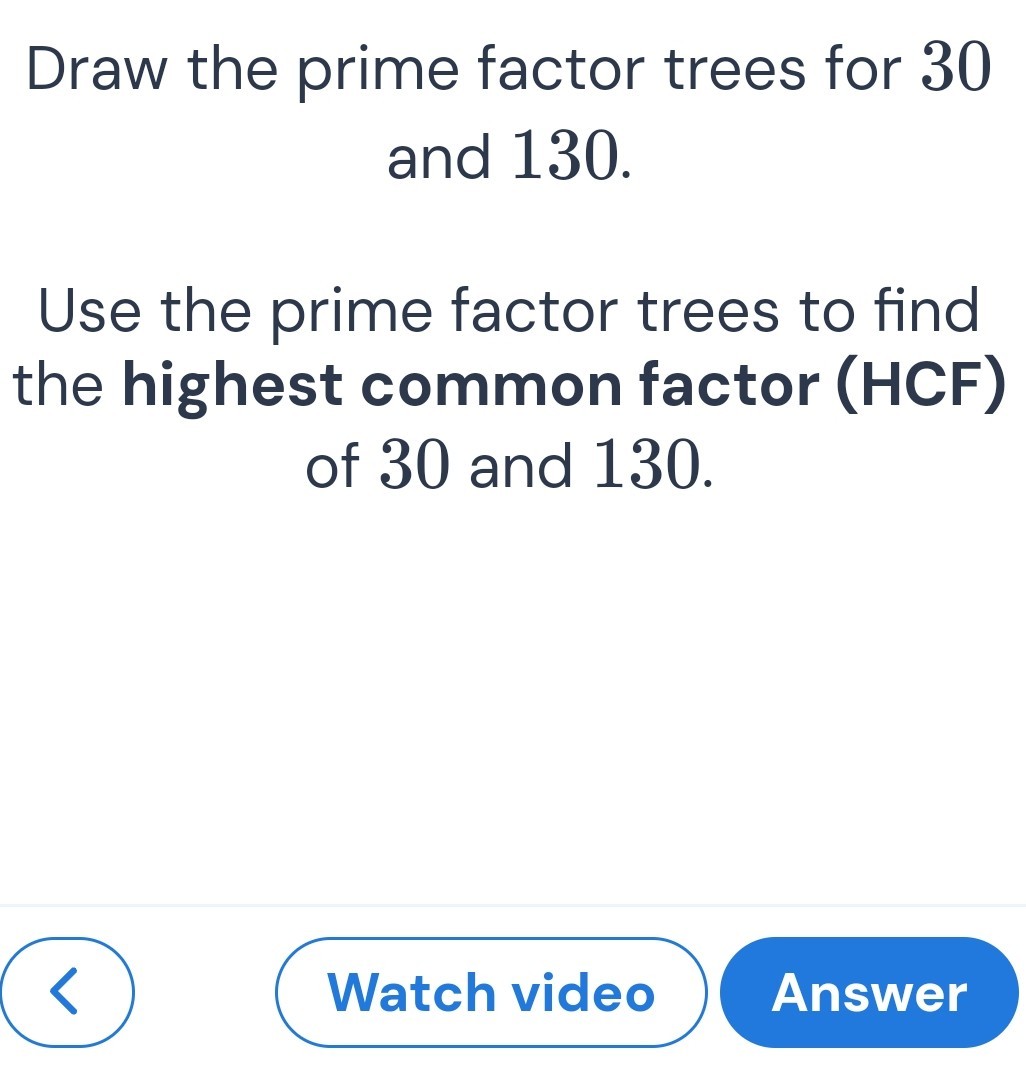The image size is (1026, 1075).
Task: Tap the blue Answer button
Action: point(869,992)
